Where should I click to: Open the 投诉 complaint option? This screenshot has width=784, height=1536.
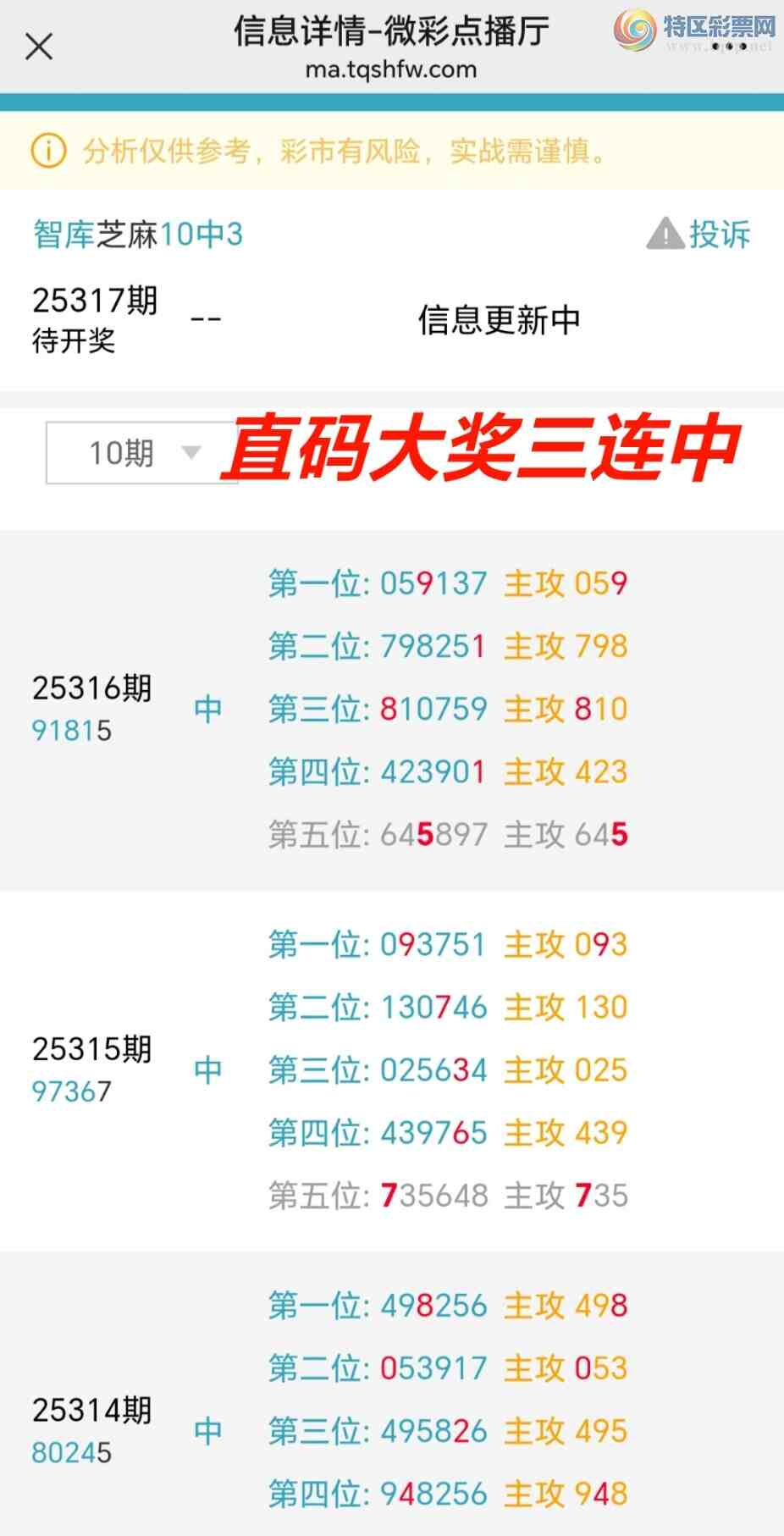[700, 235]
